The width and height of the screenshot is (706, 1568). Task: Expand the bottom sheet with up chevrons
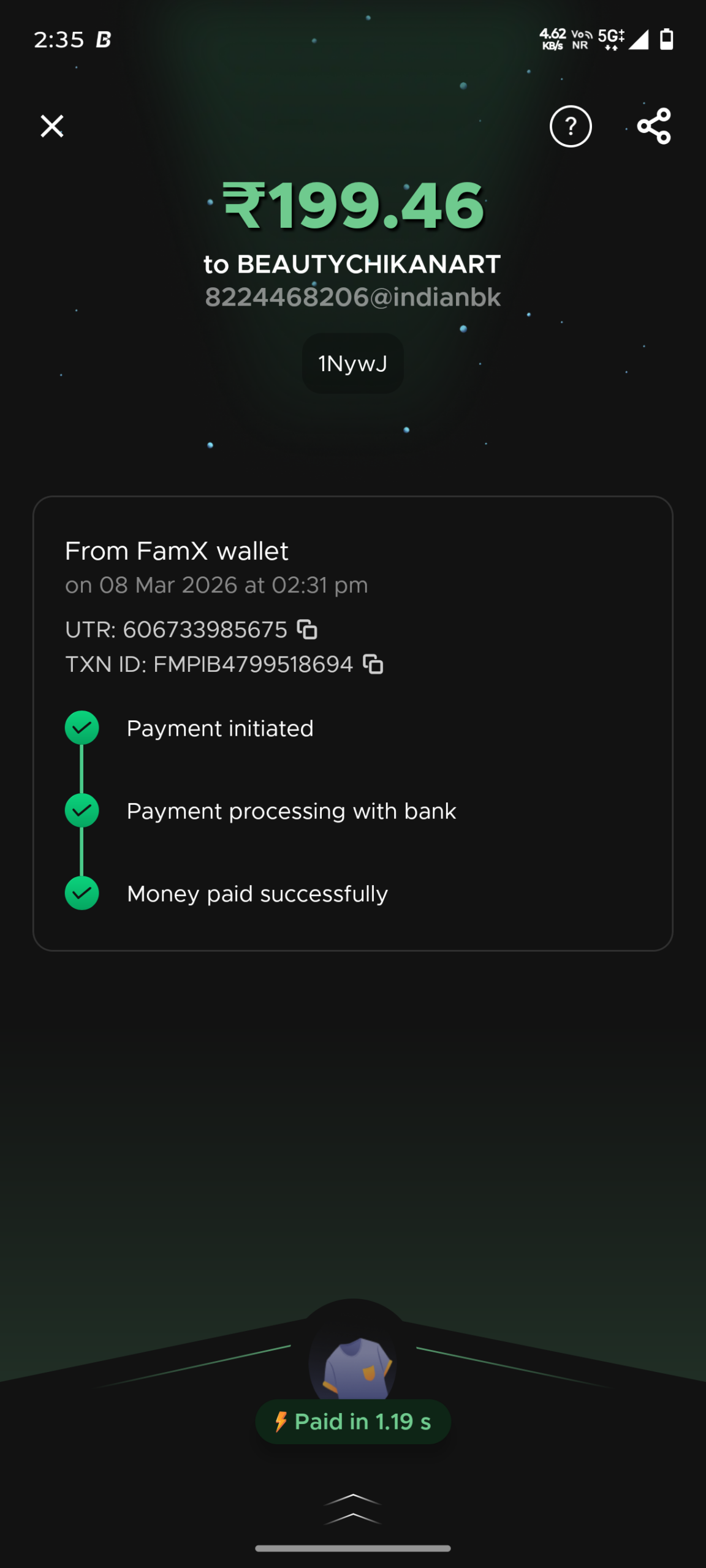pos(352,1508)
